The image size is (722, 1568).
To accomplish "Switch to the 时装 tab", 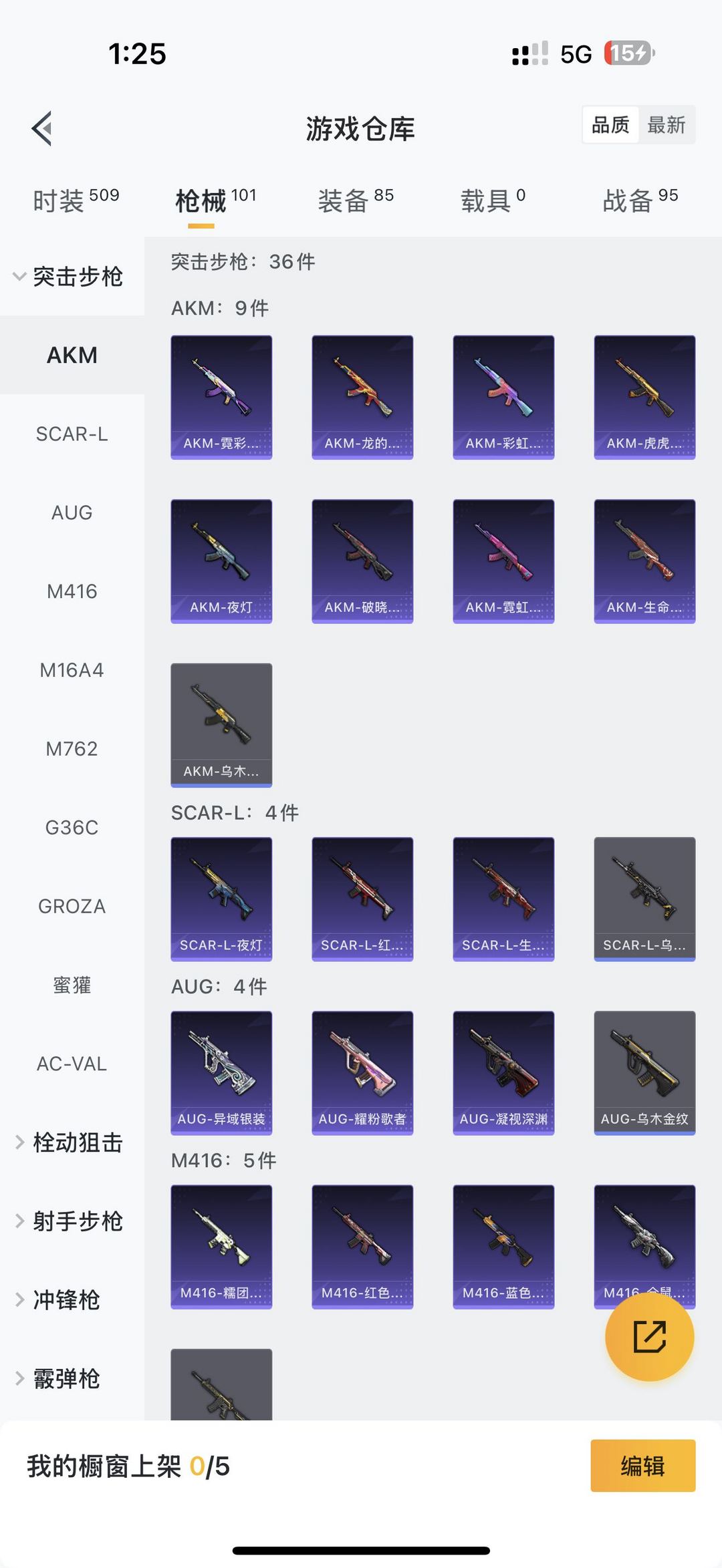I will [76, 200].
